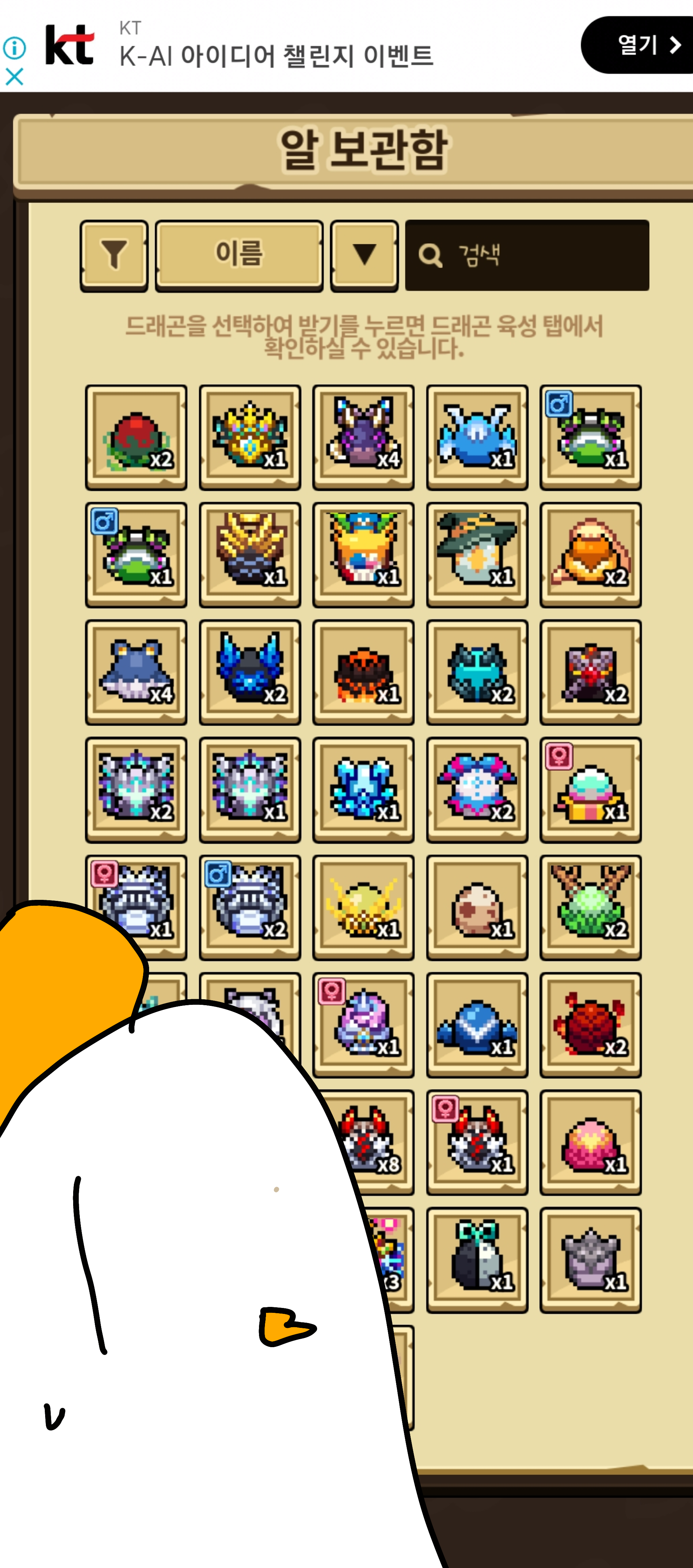Open the ad info icon
This screenshot has height=1568, width=693.
click(x=14, y=48)
